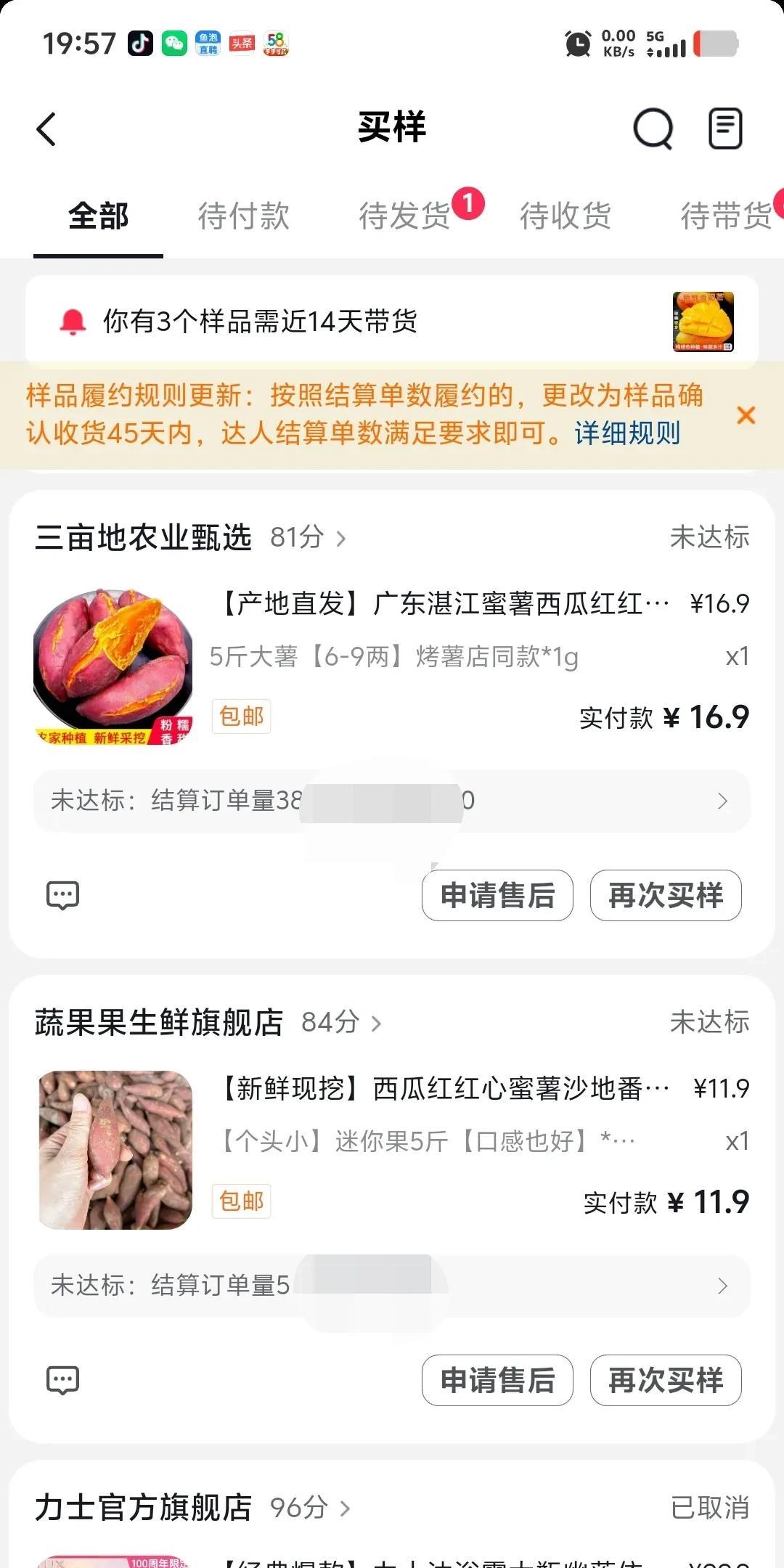Open the document list icon in header
Image resolution: width=784 pixels, height=1568 pixels.
(x=725, y=129)
